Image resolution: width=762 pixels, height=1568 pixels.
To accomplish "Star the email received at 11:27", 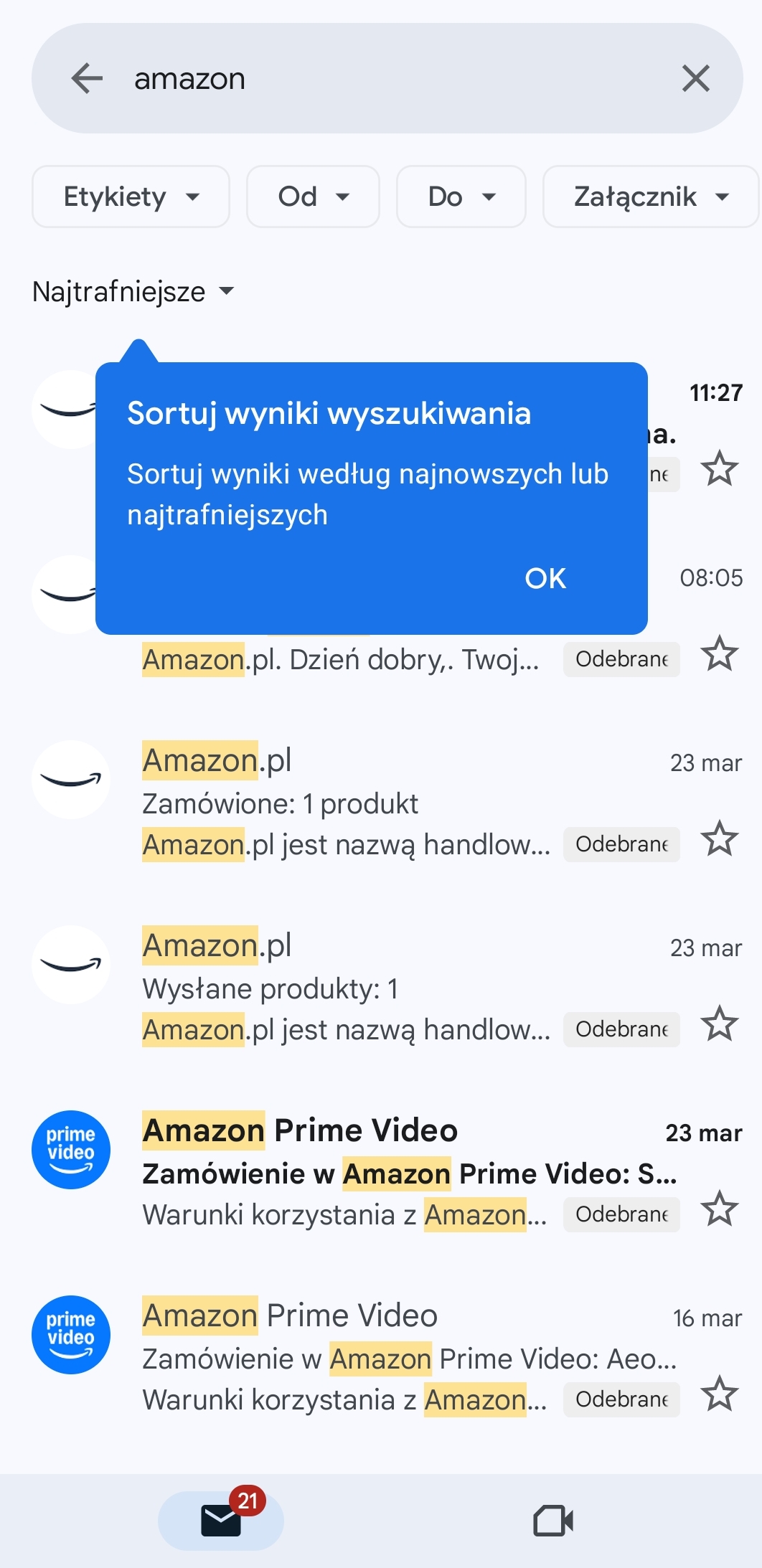I will tap(719, 469).
